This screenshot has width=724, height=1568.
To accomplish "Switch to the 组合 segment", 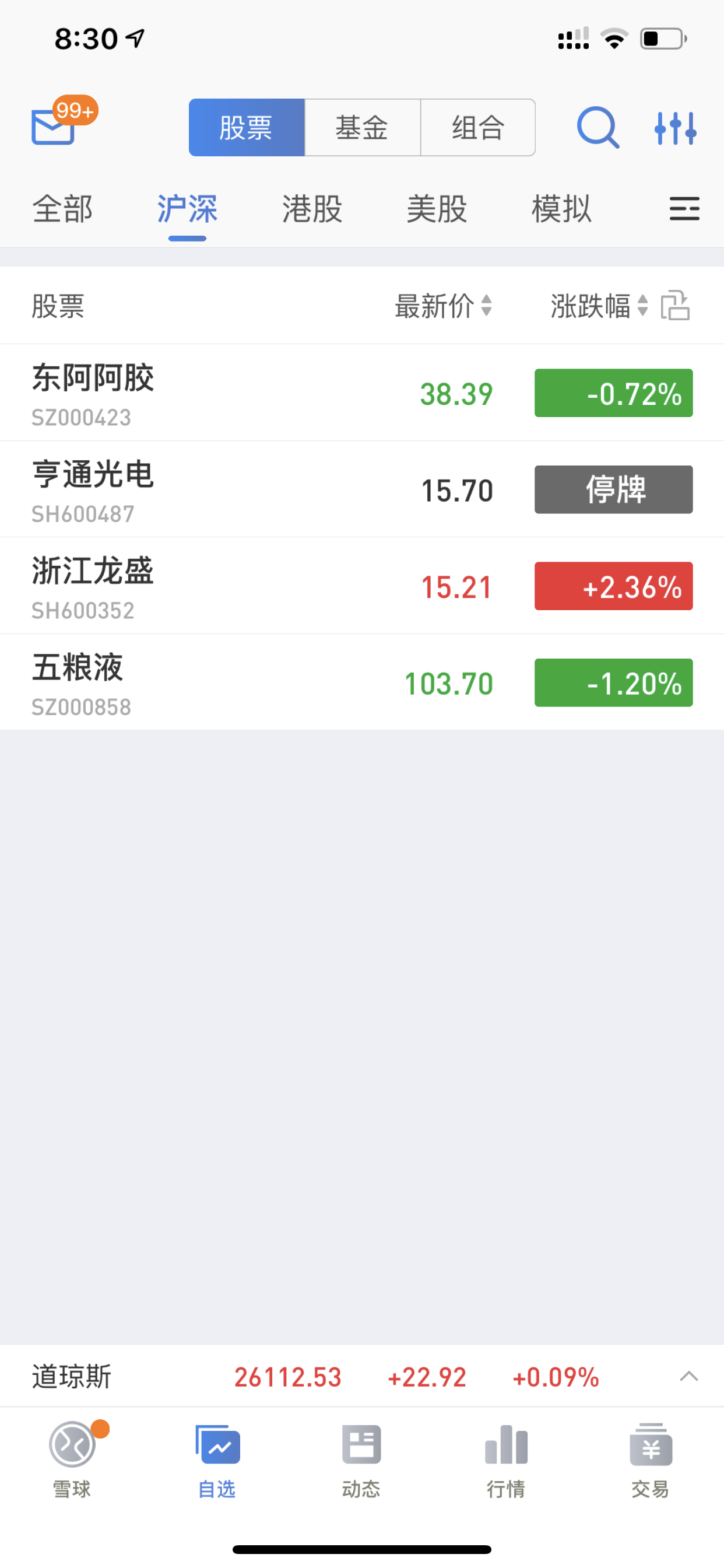I will coord(478,128).
